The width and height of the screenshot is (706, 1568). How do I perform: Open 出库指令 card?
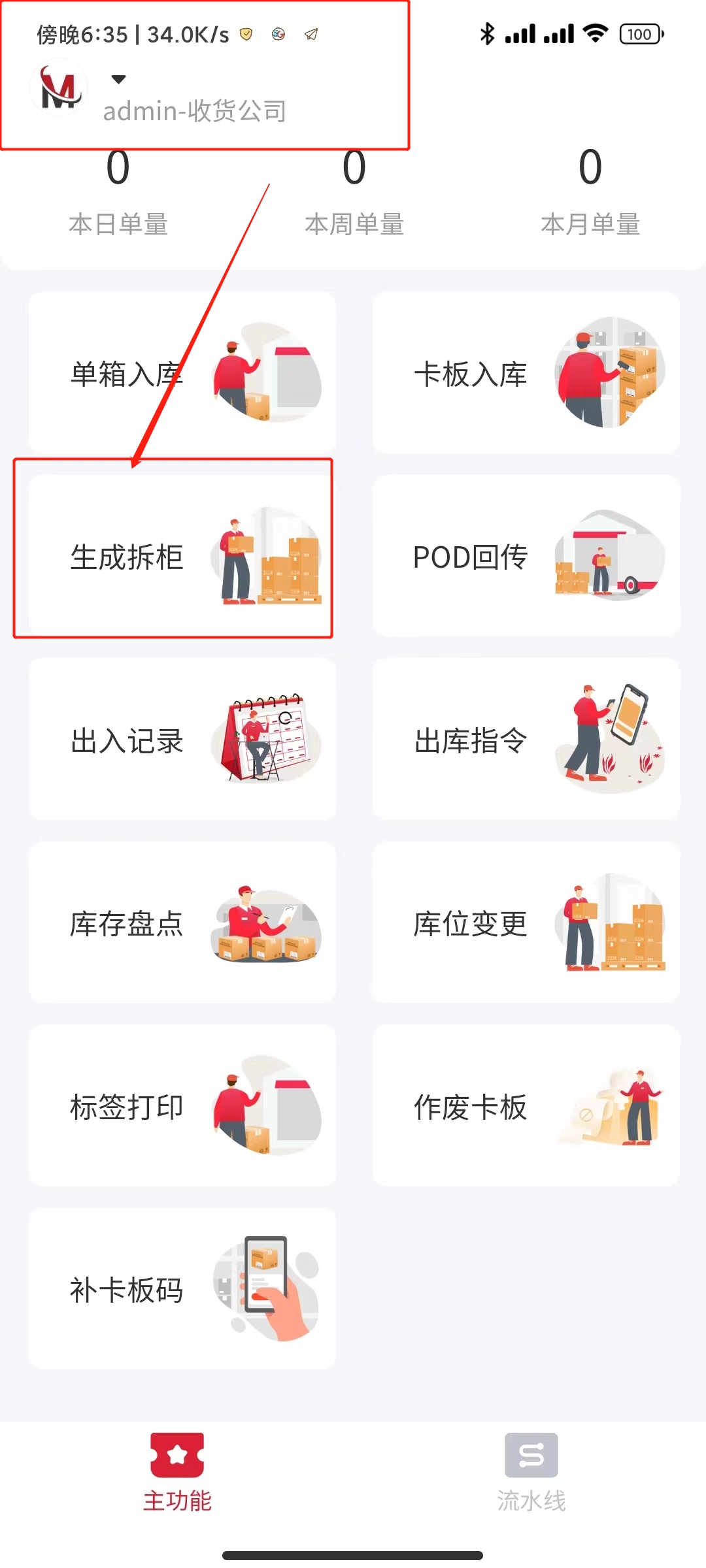point(526,740)
